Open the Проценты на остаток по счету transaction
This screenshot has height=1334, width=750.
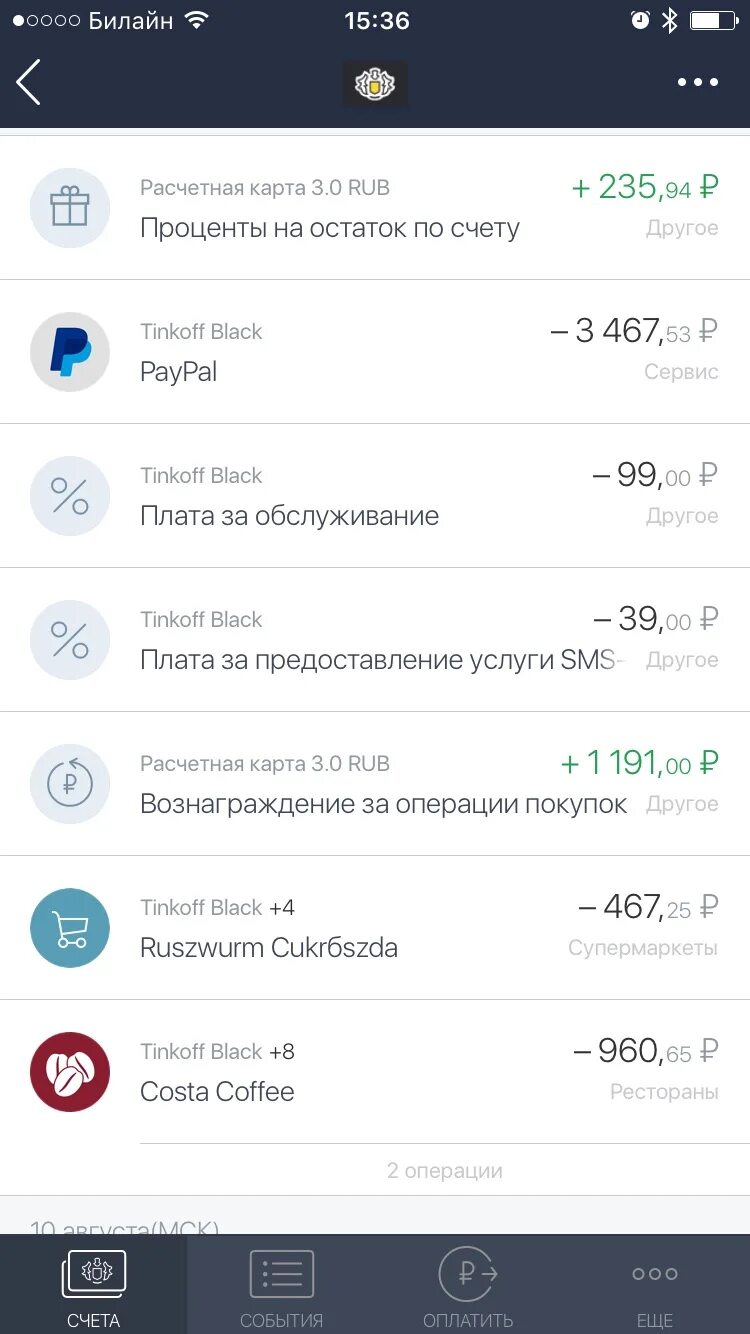click(375, 208)
